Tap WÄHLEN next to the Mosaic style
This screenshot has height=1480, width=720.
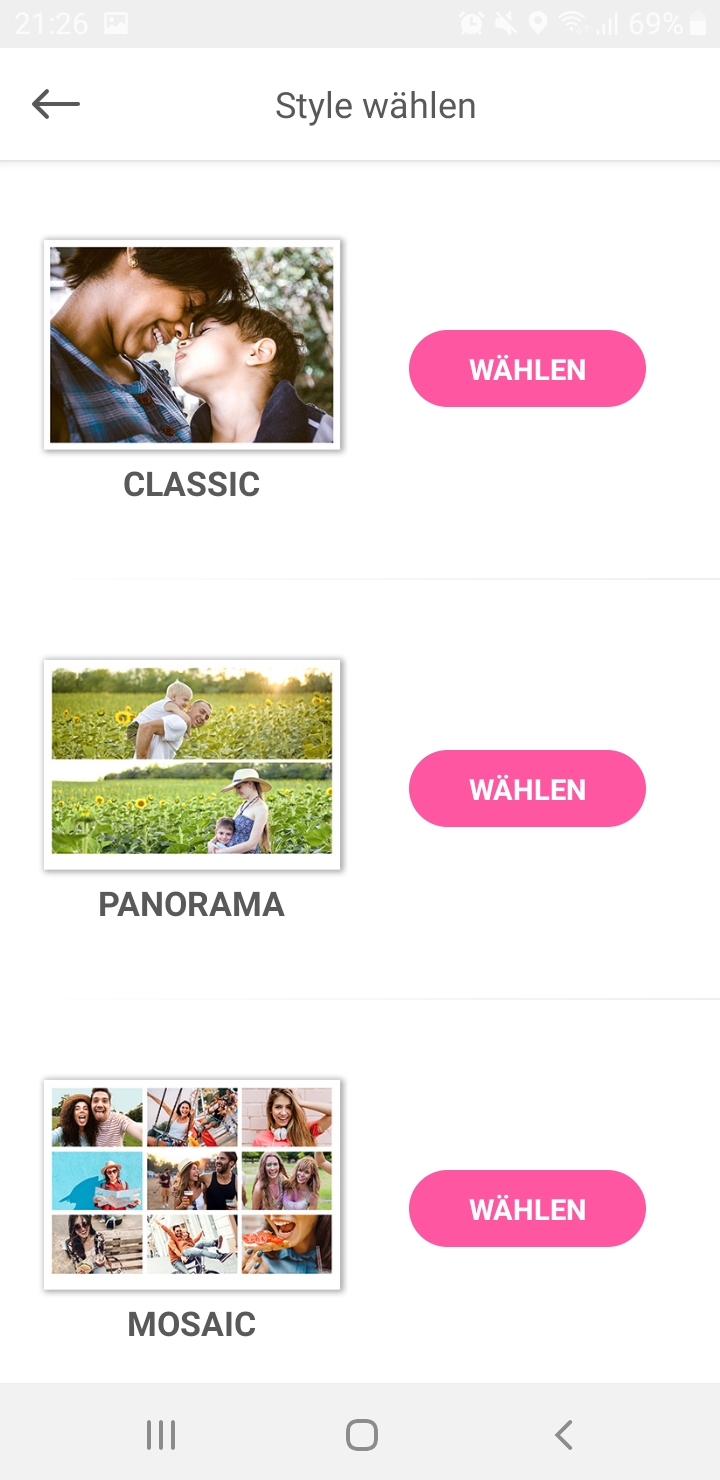[527, 1209]
